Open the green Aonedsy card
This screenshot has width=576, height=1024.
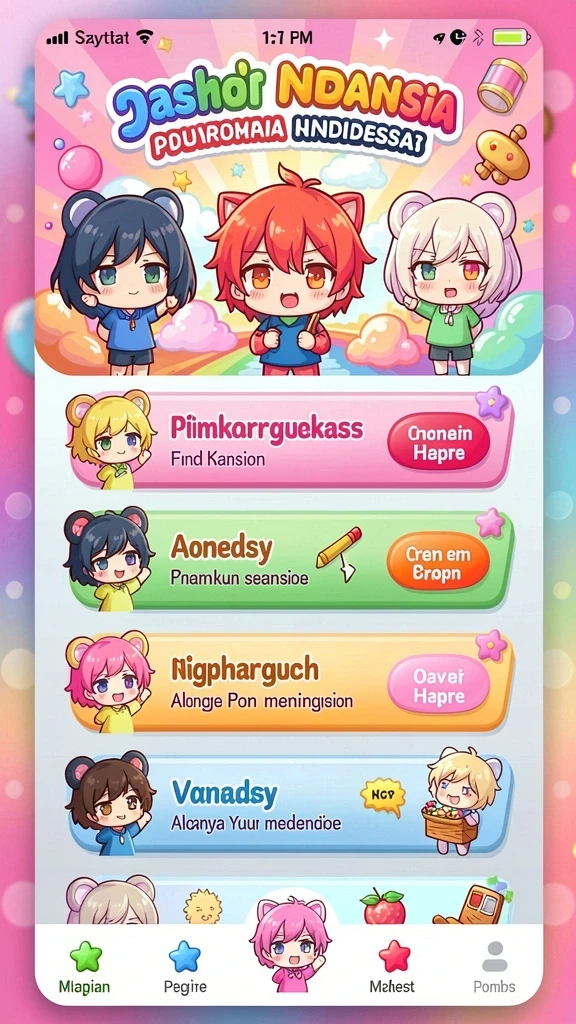[x=291, y=560]
